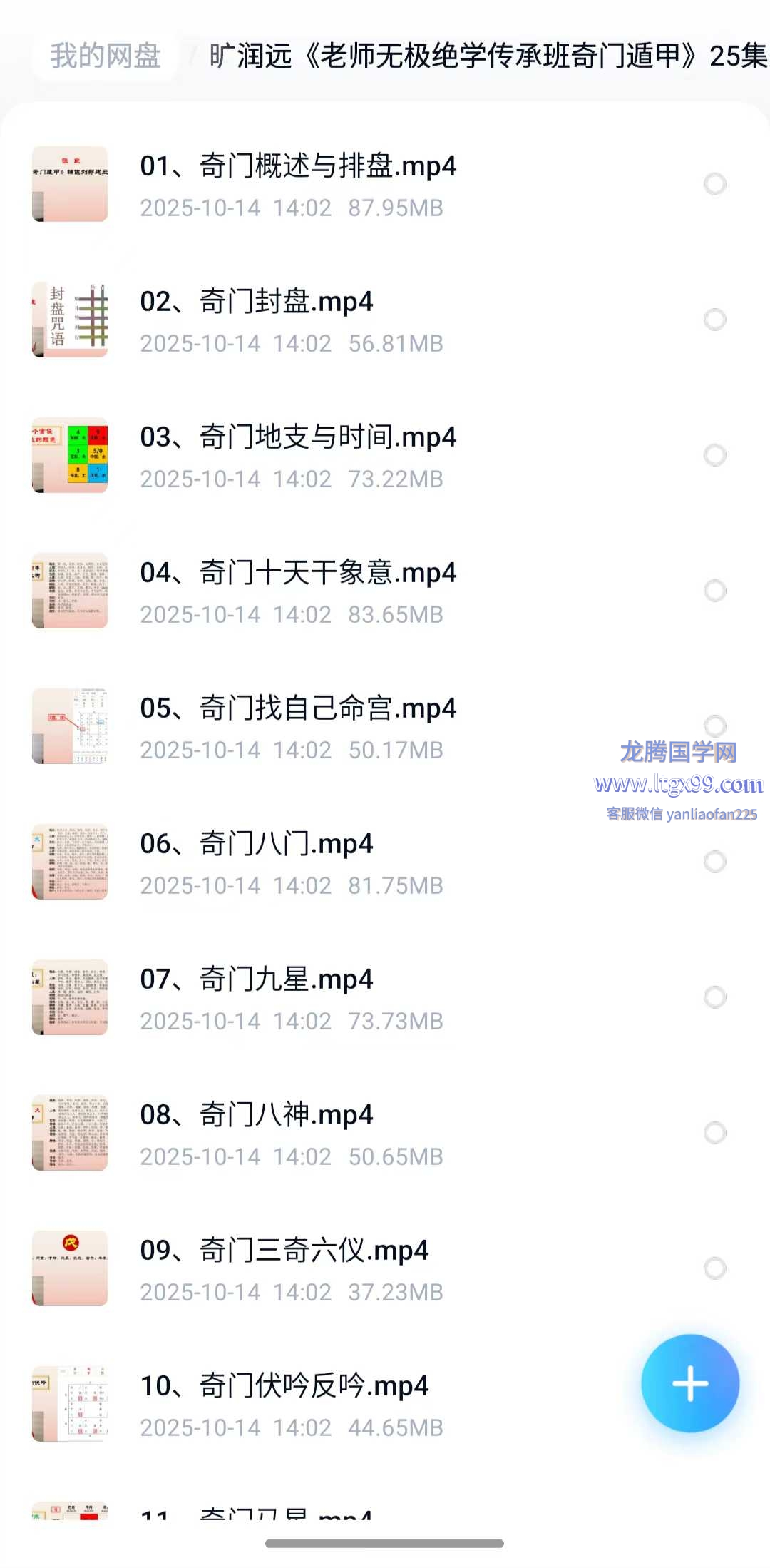Viewport: 770px width, 1568px height.
Task: Go back to 我的网盘 breadcrumb
Action: click(106, 56)
